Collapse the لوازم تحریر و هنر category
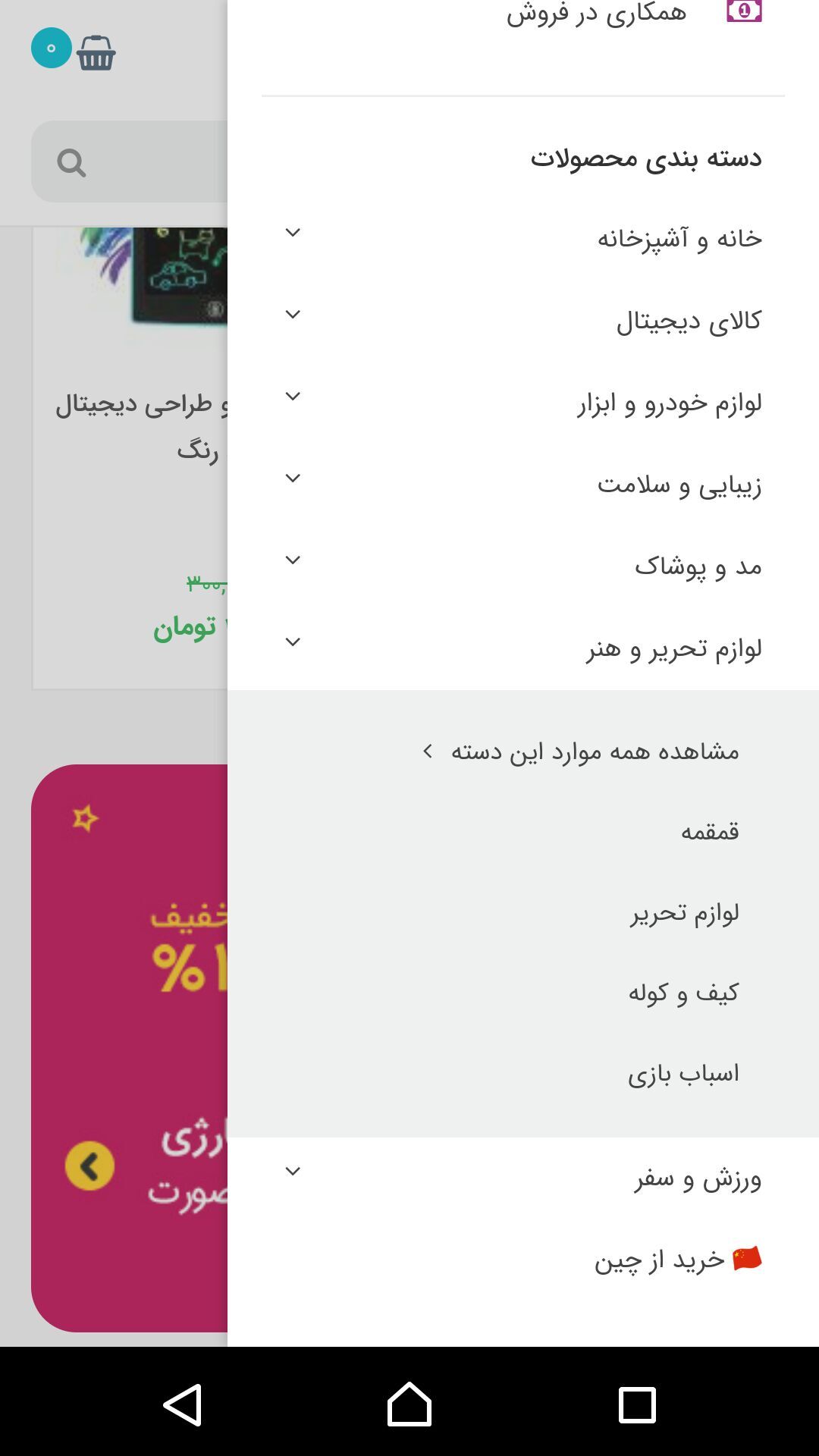 click(x=293, y=643)
